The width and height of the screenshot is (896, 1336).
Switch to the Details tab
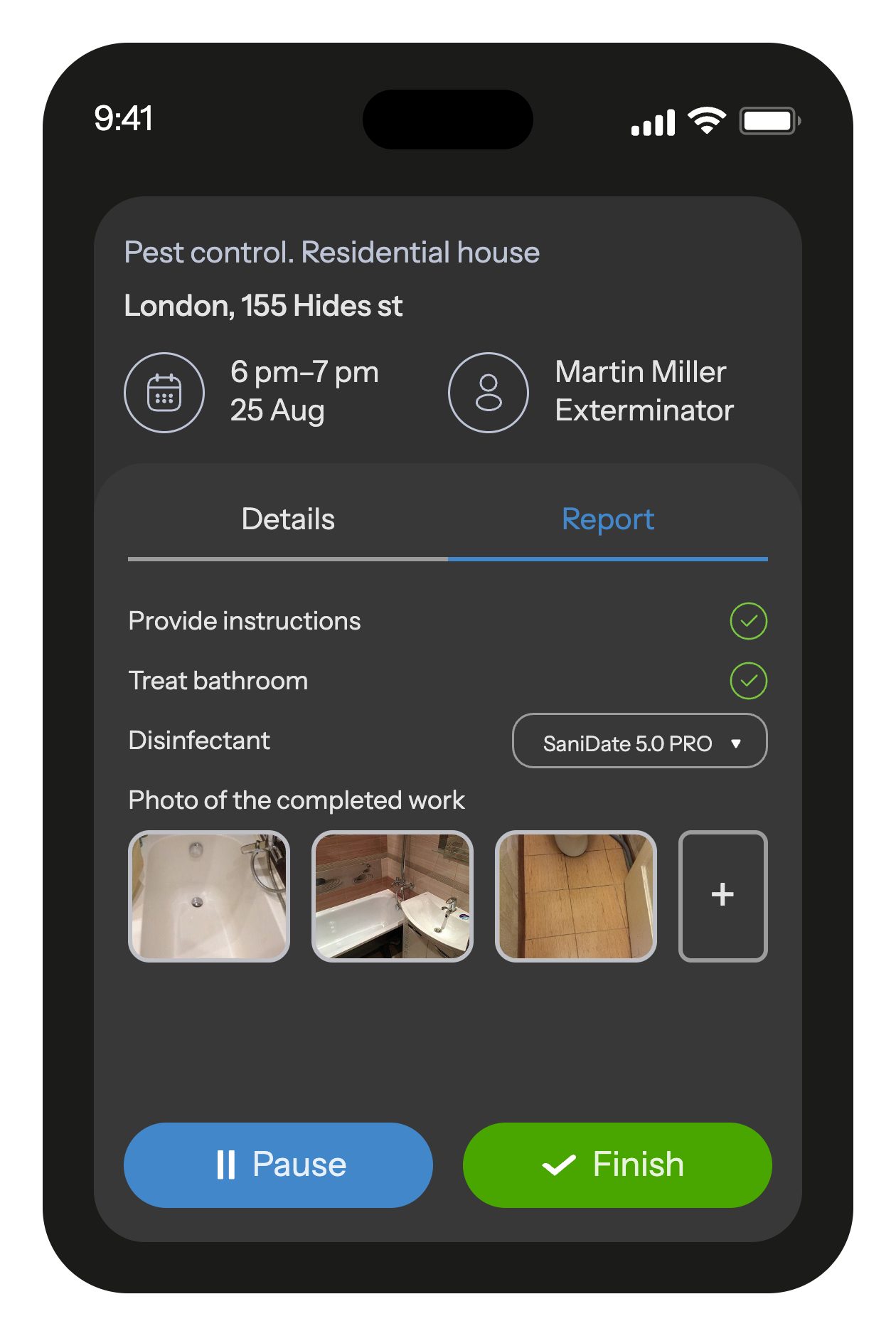point(288,520)
